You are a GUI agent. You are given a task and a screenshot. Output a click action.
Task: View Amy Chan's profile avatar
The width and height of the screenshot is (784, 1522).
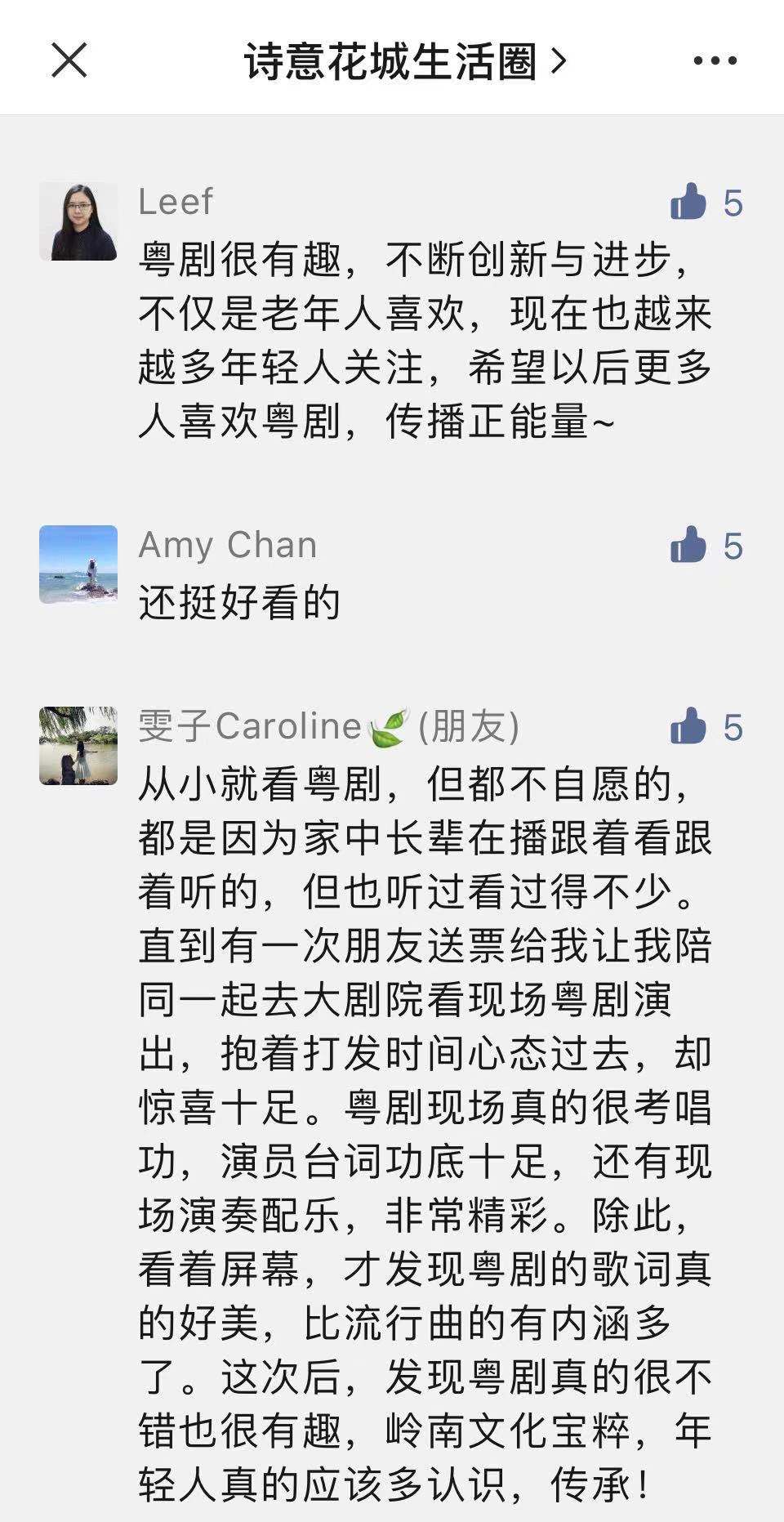point(78,565)
